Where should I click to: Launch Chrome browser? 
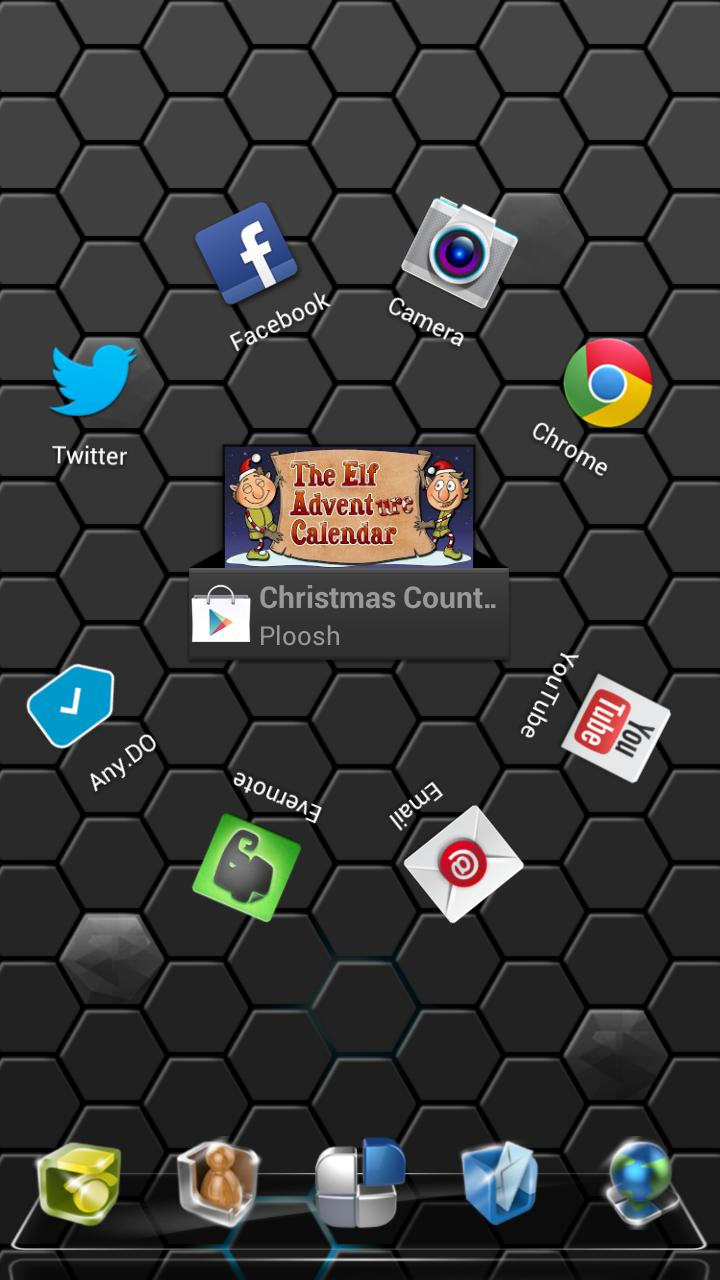607,382
